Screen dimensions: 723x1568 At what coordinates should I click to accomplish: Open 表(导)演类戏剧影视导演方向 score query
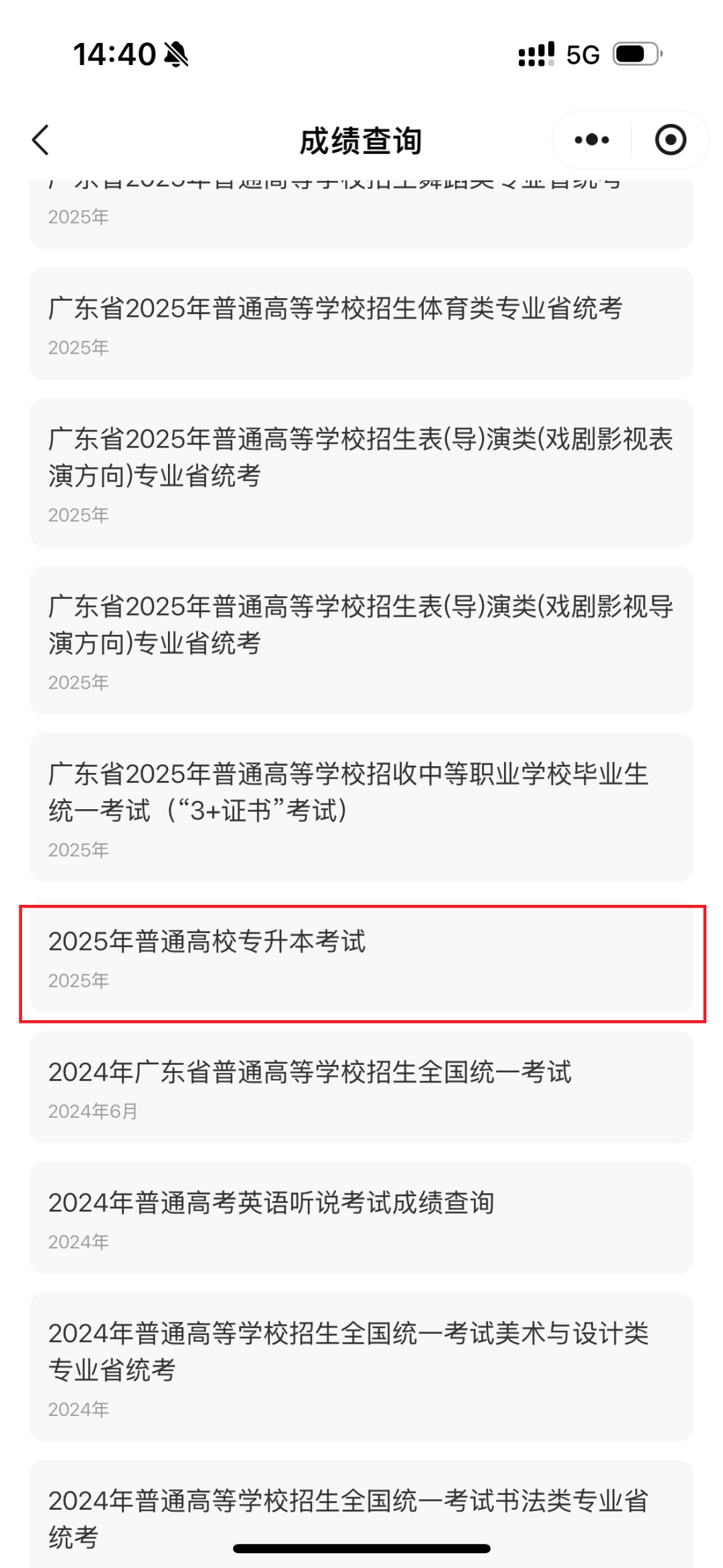361,640
